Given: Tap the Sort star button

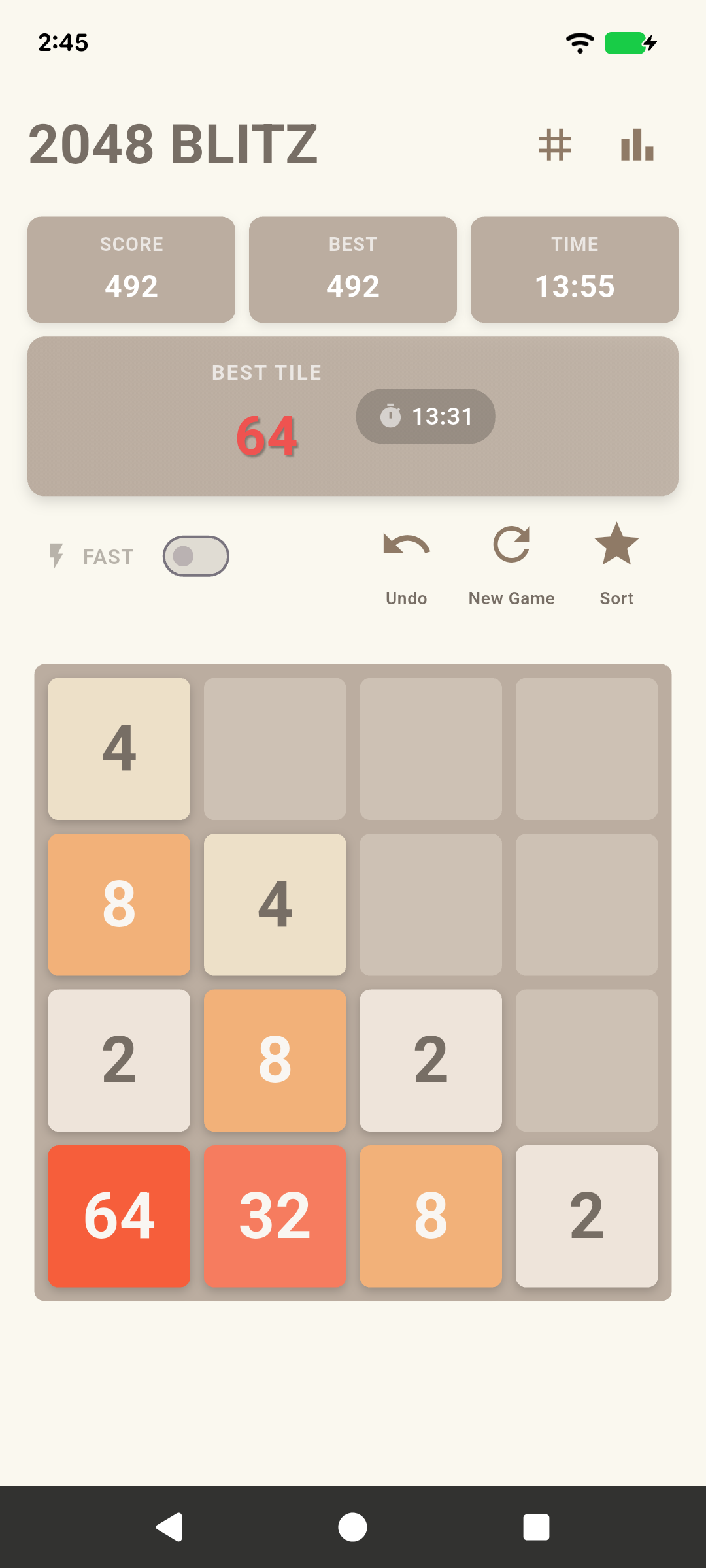Looking at the screenshot, I should click(x=616, y=563).
